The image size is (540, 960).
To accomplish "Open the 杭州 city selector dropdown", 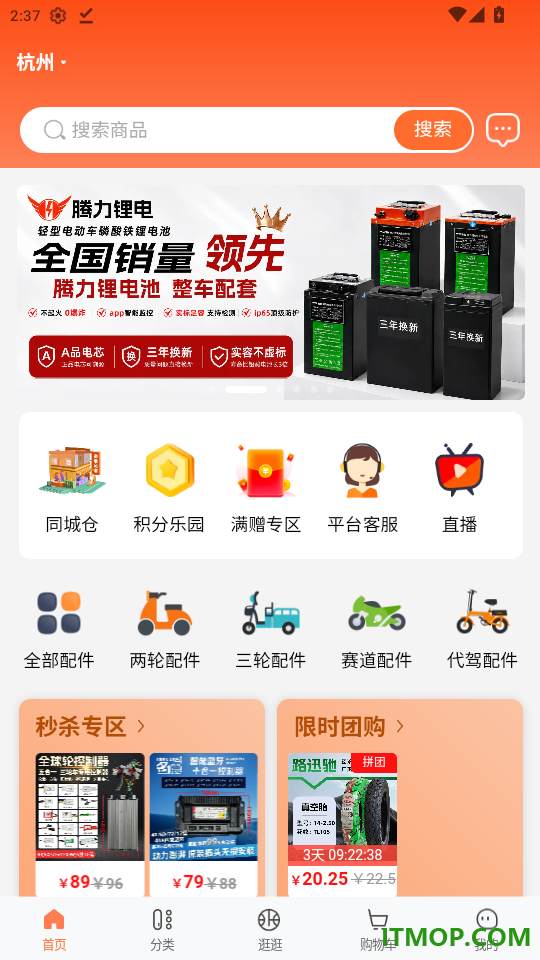I will pyautogui.click(x=42, y=62).
